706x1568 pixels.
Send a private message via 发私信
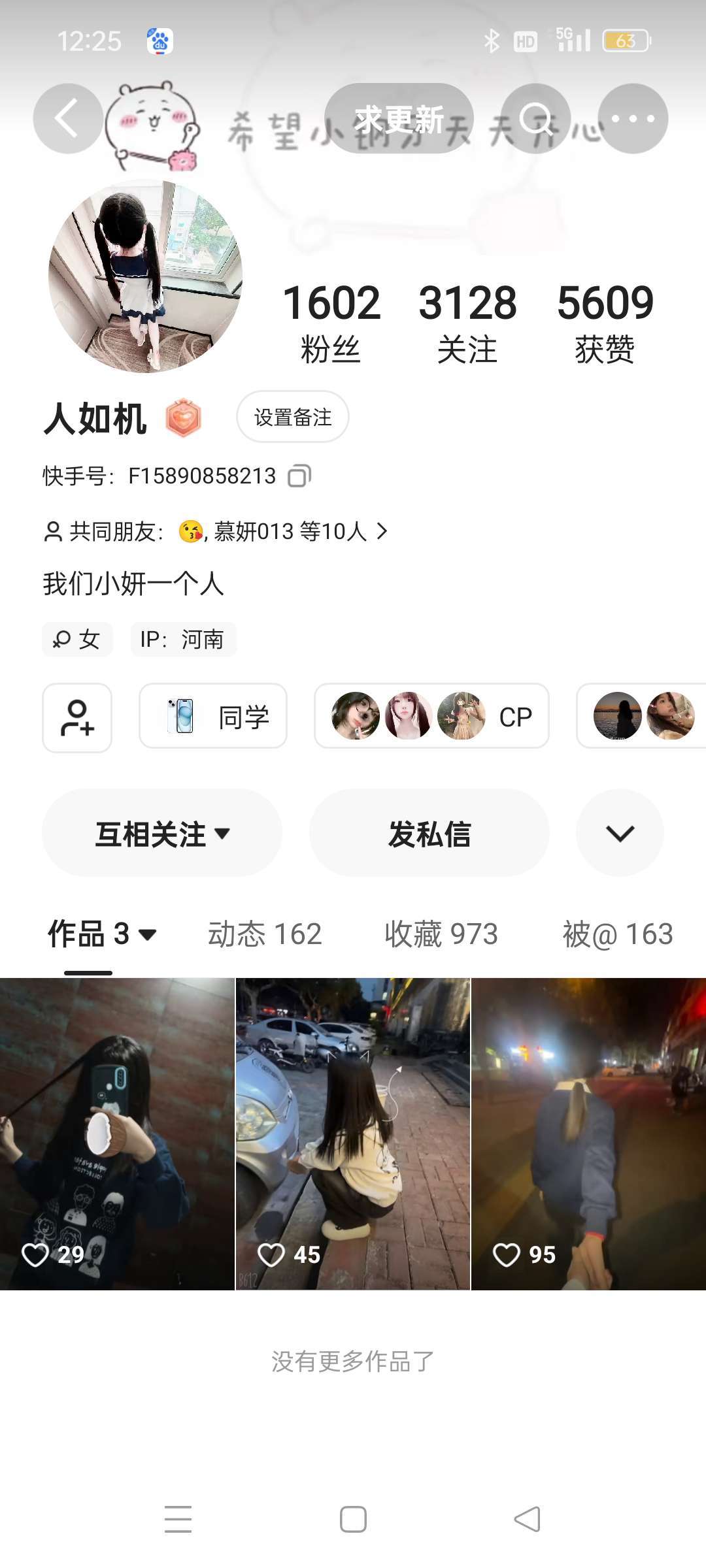(429, 833)
